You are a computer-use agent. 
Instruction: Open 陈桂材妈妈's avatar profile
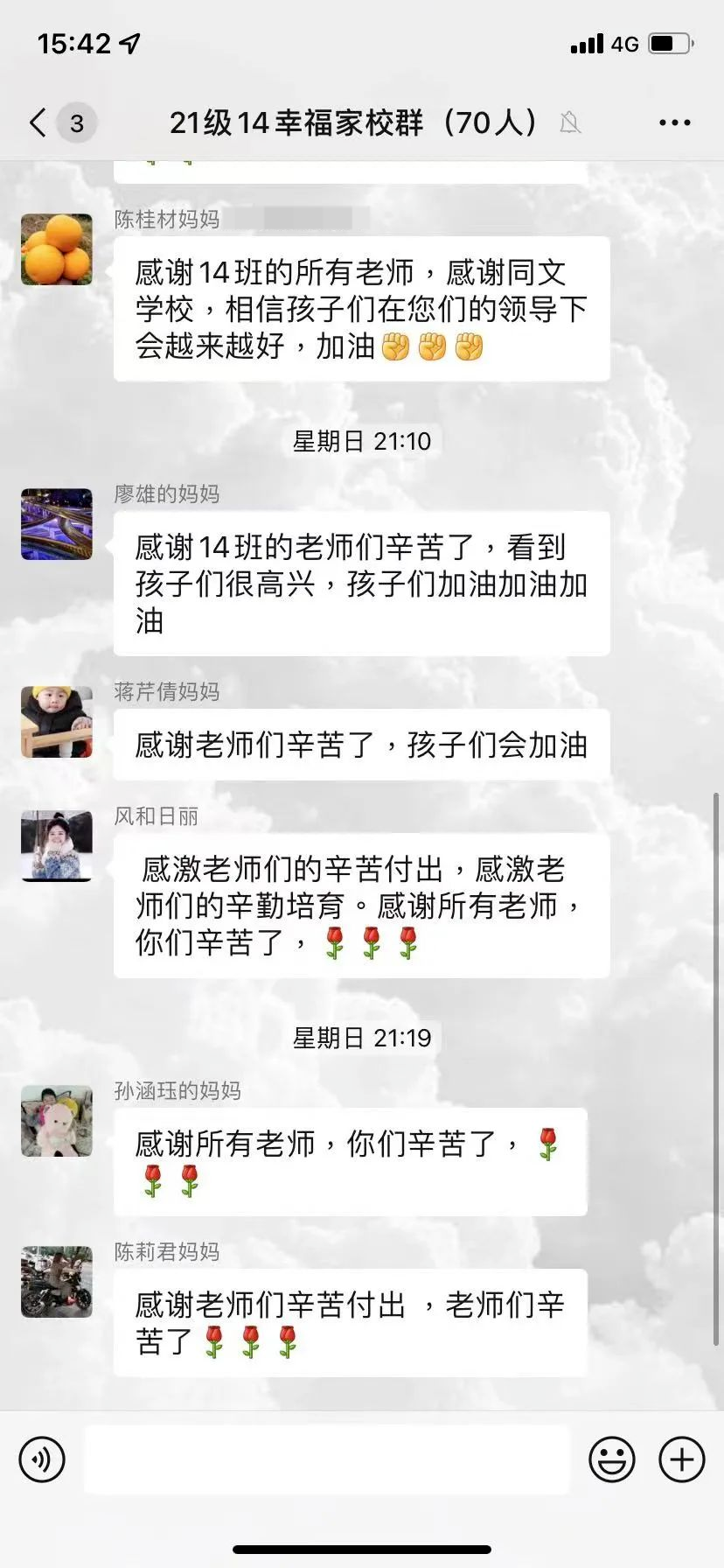click(57, 249)
